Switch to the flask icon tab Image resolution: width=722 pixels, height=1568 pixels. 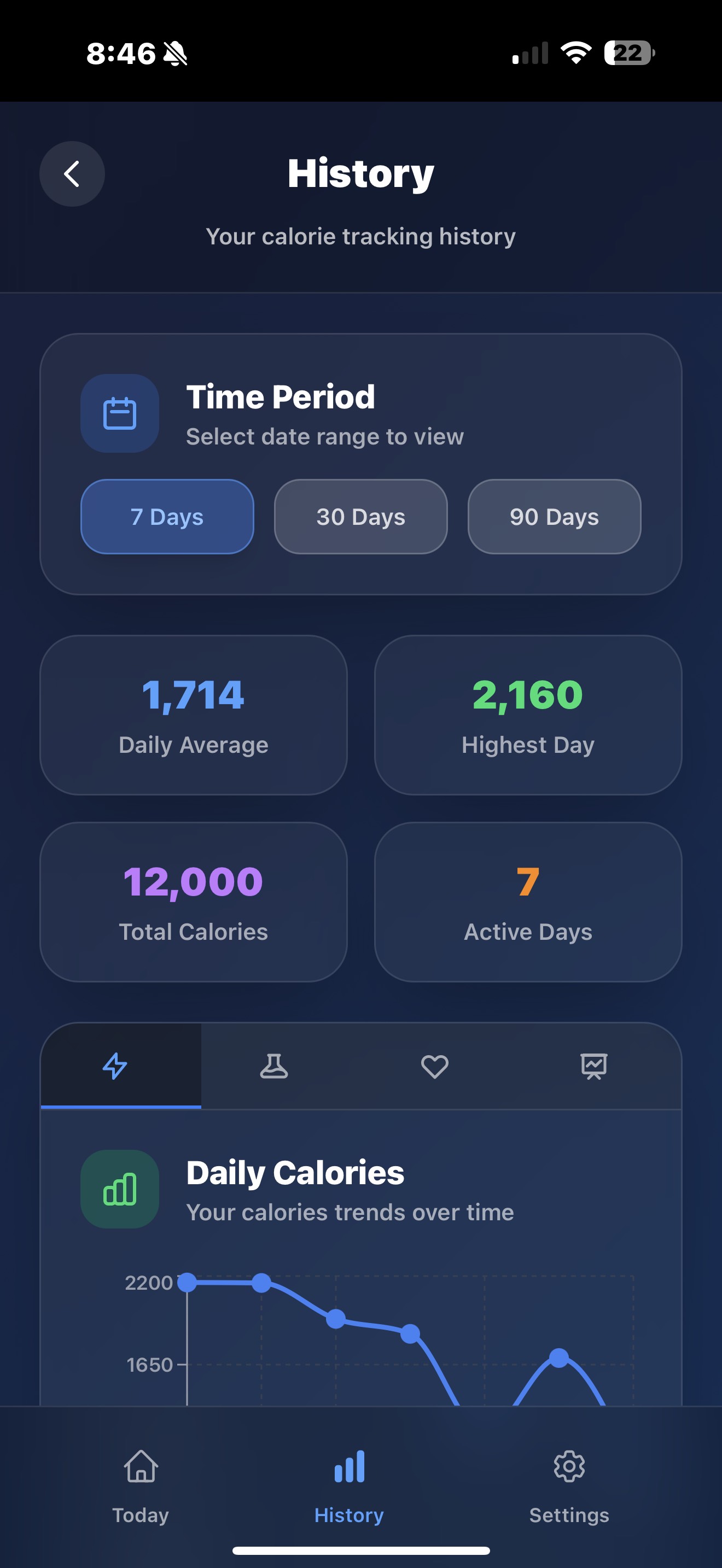click(x=274, y=1067)
